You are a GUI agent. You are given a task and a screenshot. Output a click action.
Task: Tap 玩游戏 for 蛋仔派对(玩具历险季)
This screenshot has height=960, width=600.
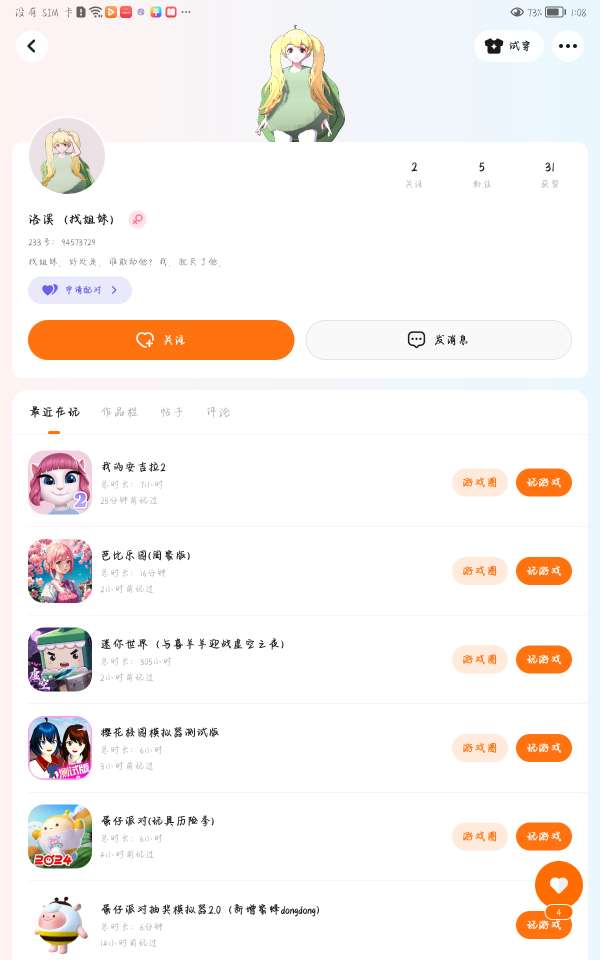coord(543,836)
